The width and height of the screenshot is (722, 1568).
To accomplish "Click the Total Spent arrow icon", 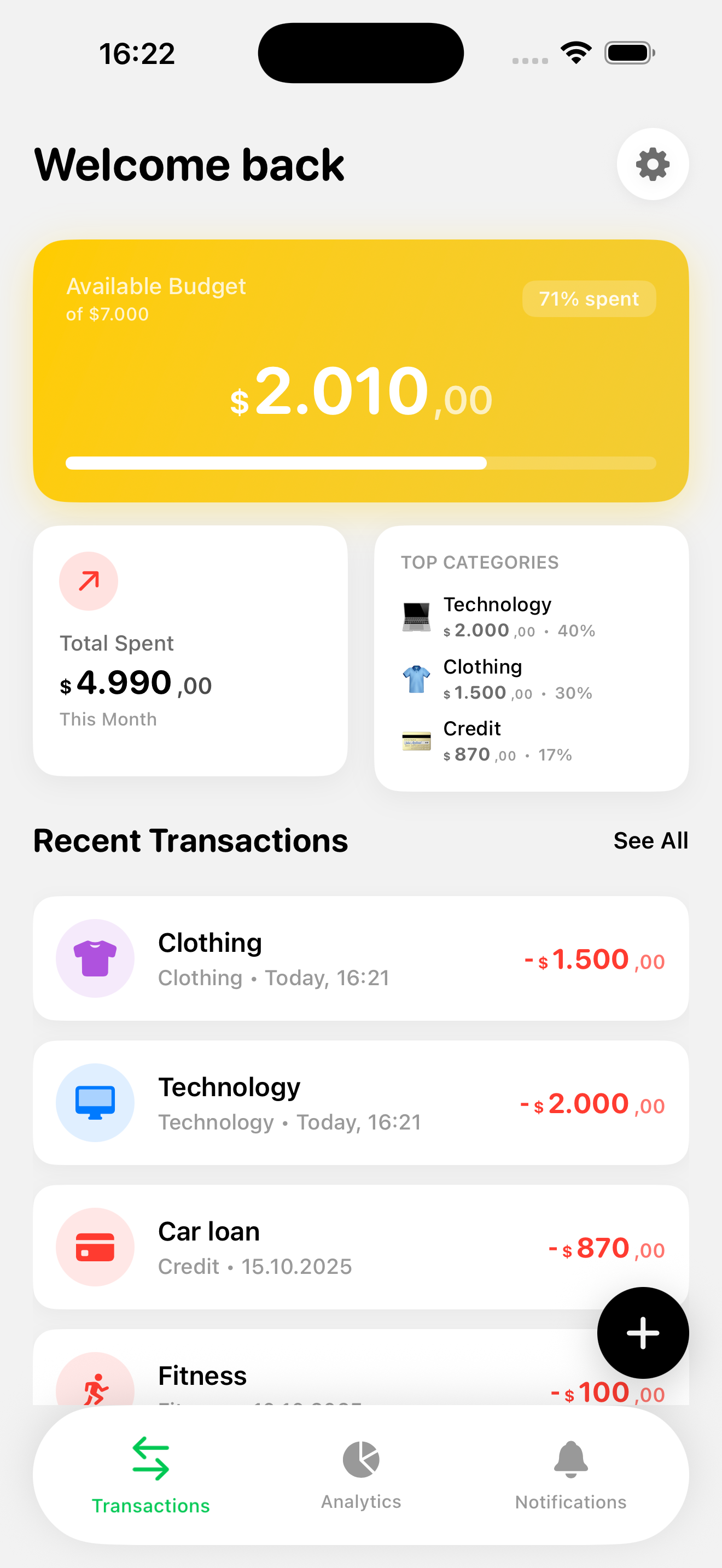I will [x=88, y=580].
